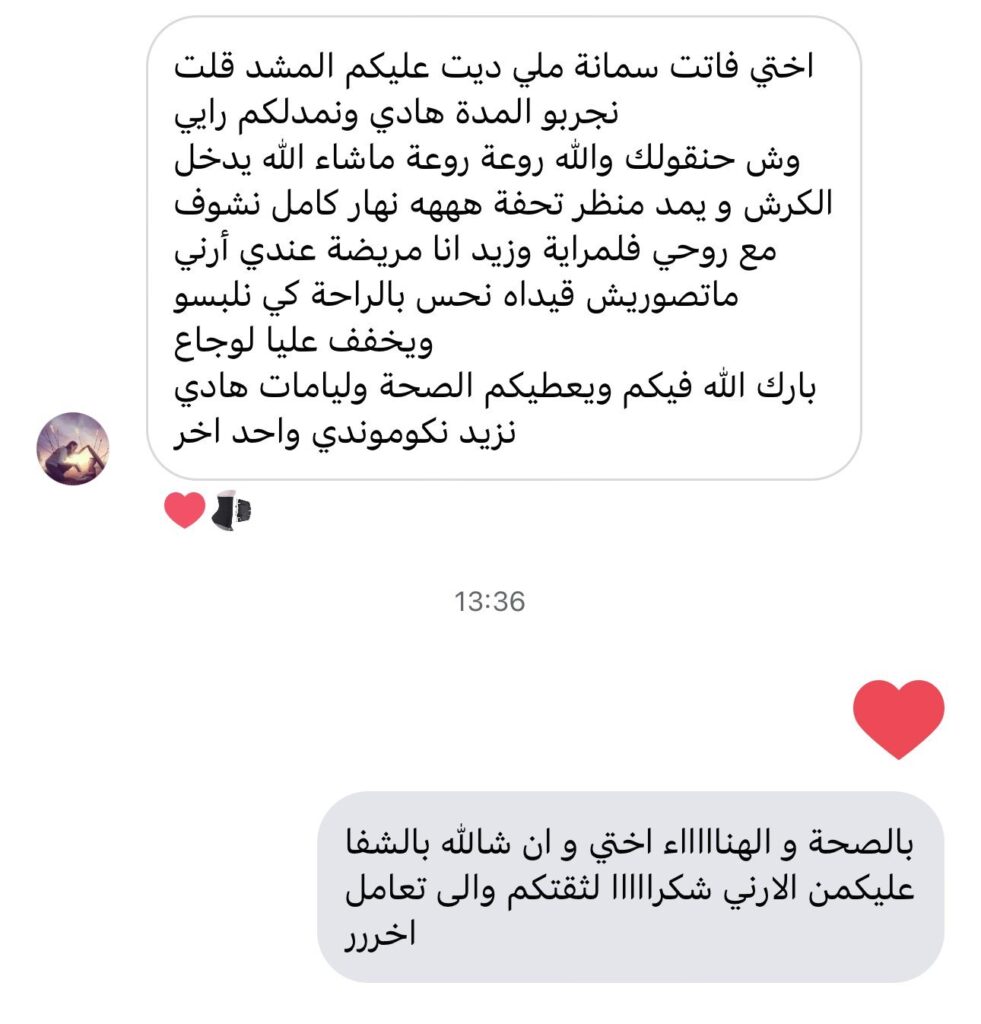This screenshot has width=981, height=1024.
Task: Open the sender's profile picture
Action: (72, 448)
